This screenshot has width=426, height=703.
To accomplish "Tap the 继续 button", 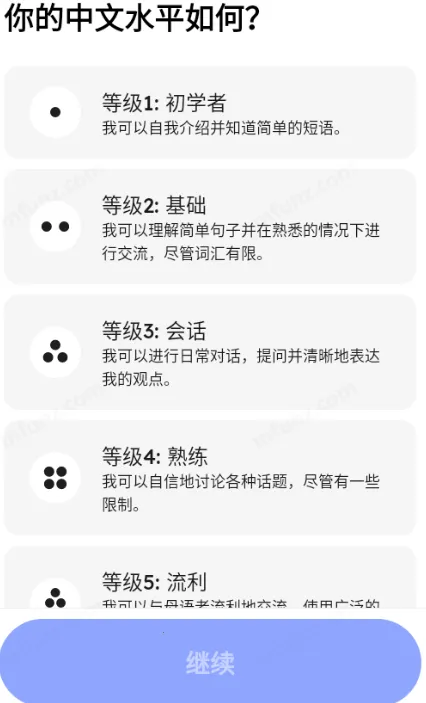I will point(210,662).
